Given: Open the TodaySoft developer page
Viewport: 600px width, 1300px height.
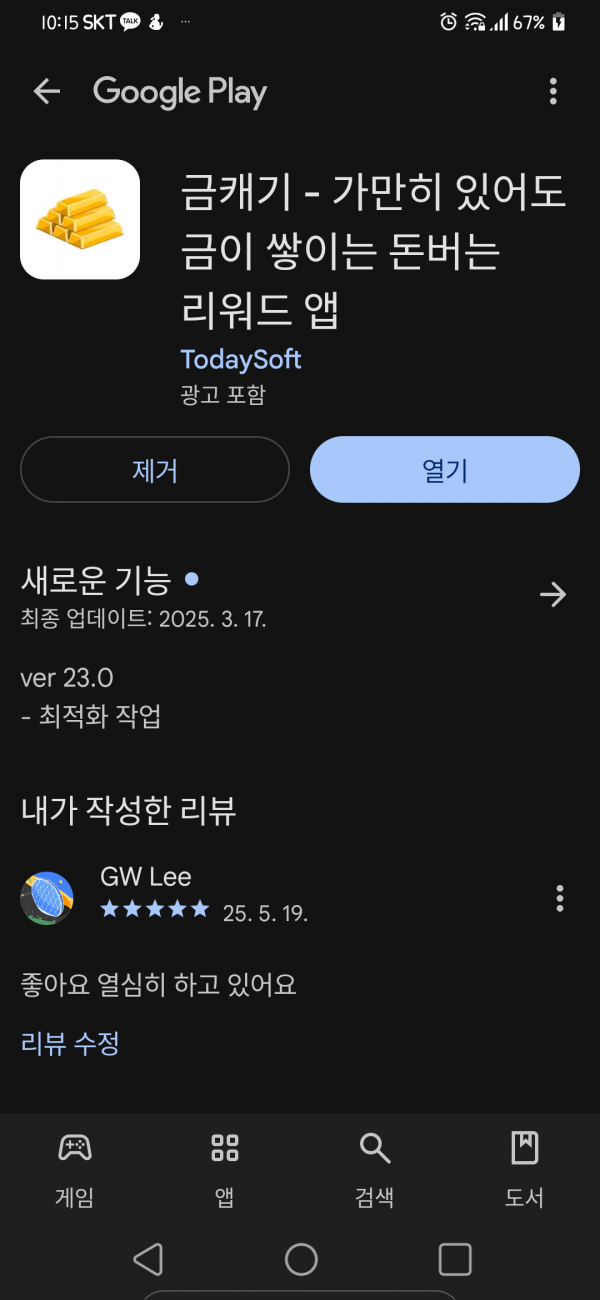Looking at the screenshot, I should click(x=241, y=359).
